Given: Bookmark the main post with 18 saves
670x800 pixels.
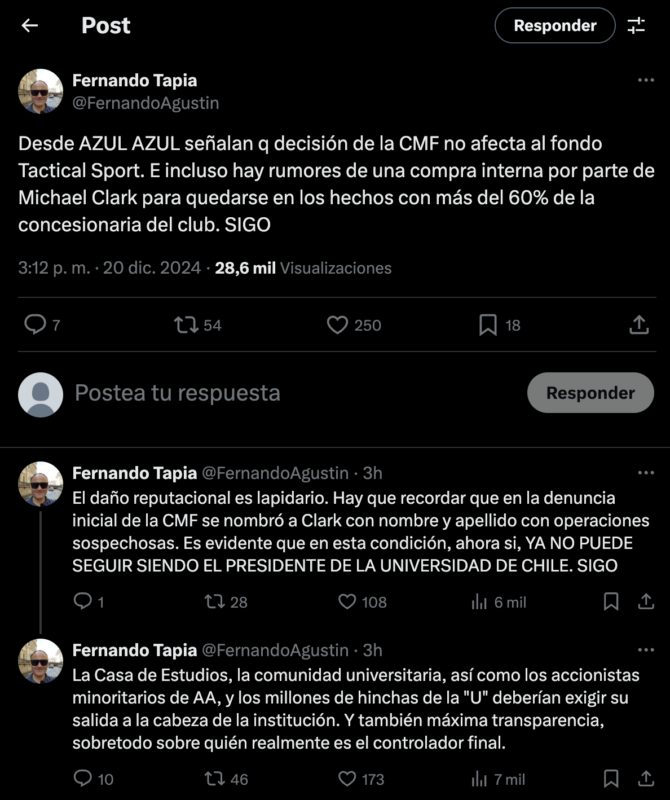Looking at the screenshot, I should point(488,325).
